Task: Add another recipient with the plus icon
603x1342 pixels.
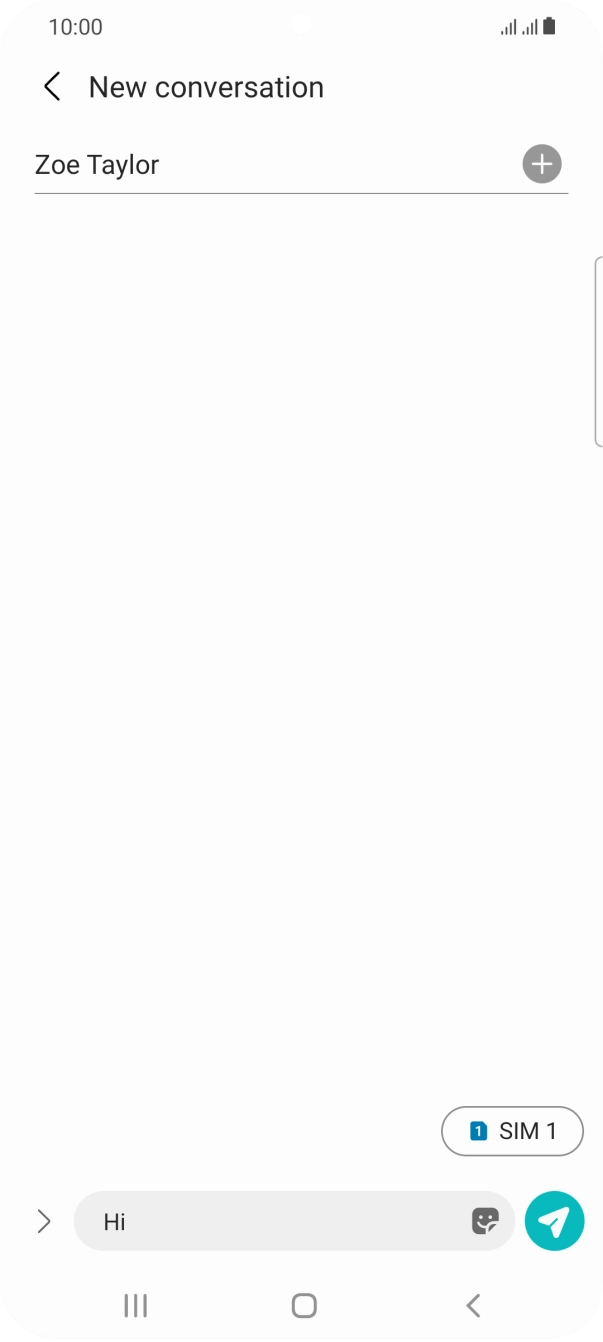Action: click(x=542, y=164)
